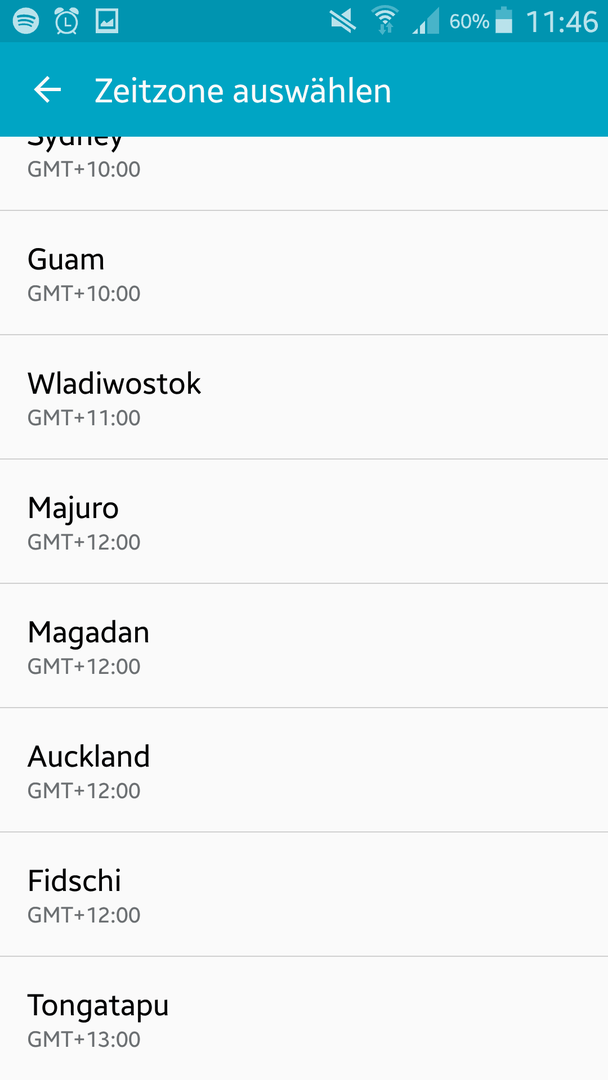The width and height of the screenshot is (608, 1080).
Task: Choose the Fidschi time zone
Action: click(x=304, y=895)
